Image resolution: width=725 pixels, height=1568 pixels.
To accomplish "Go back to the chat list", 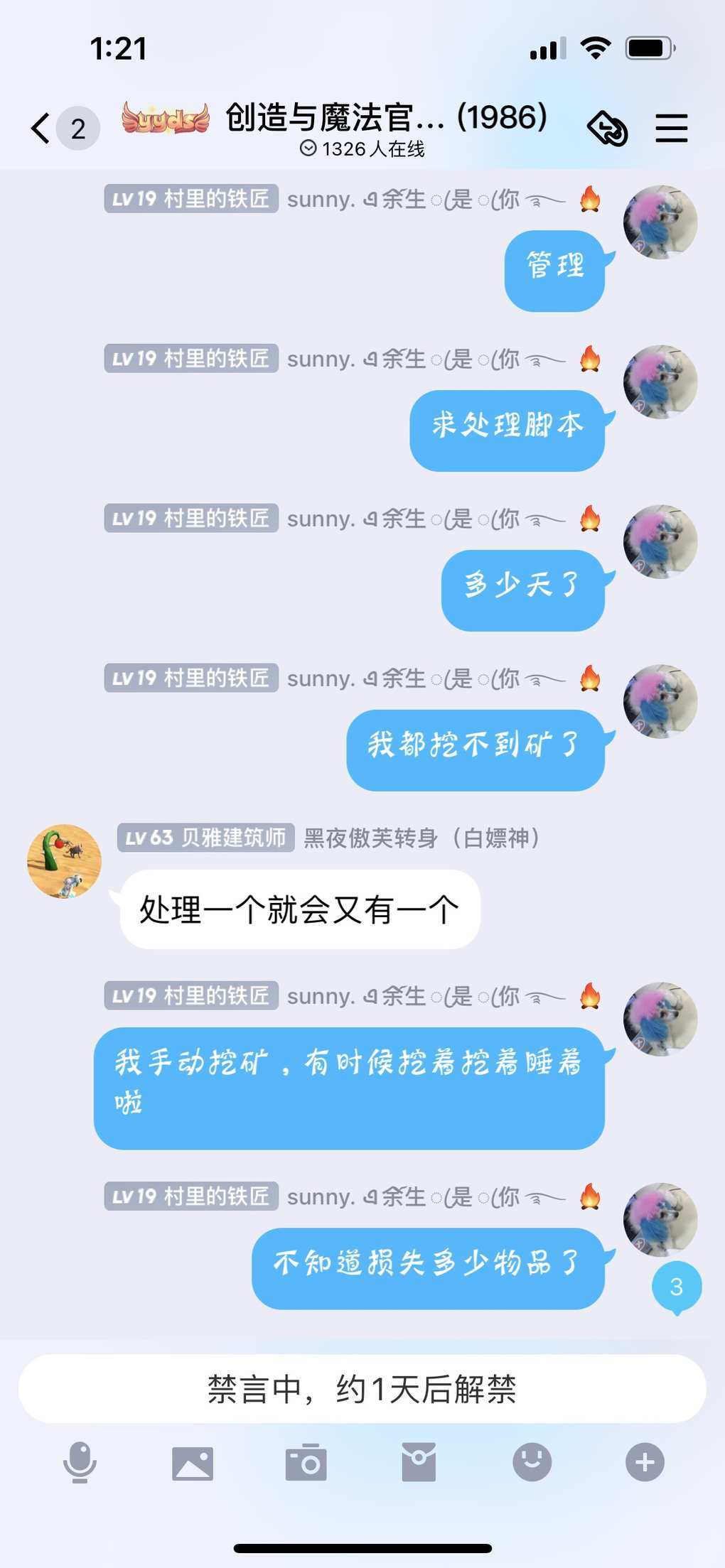I will (x=41, y=129).
